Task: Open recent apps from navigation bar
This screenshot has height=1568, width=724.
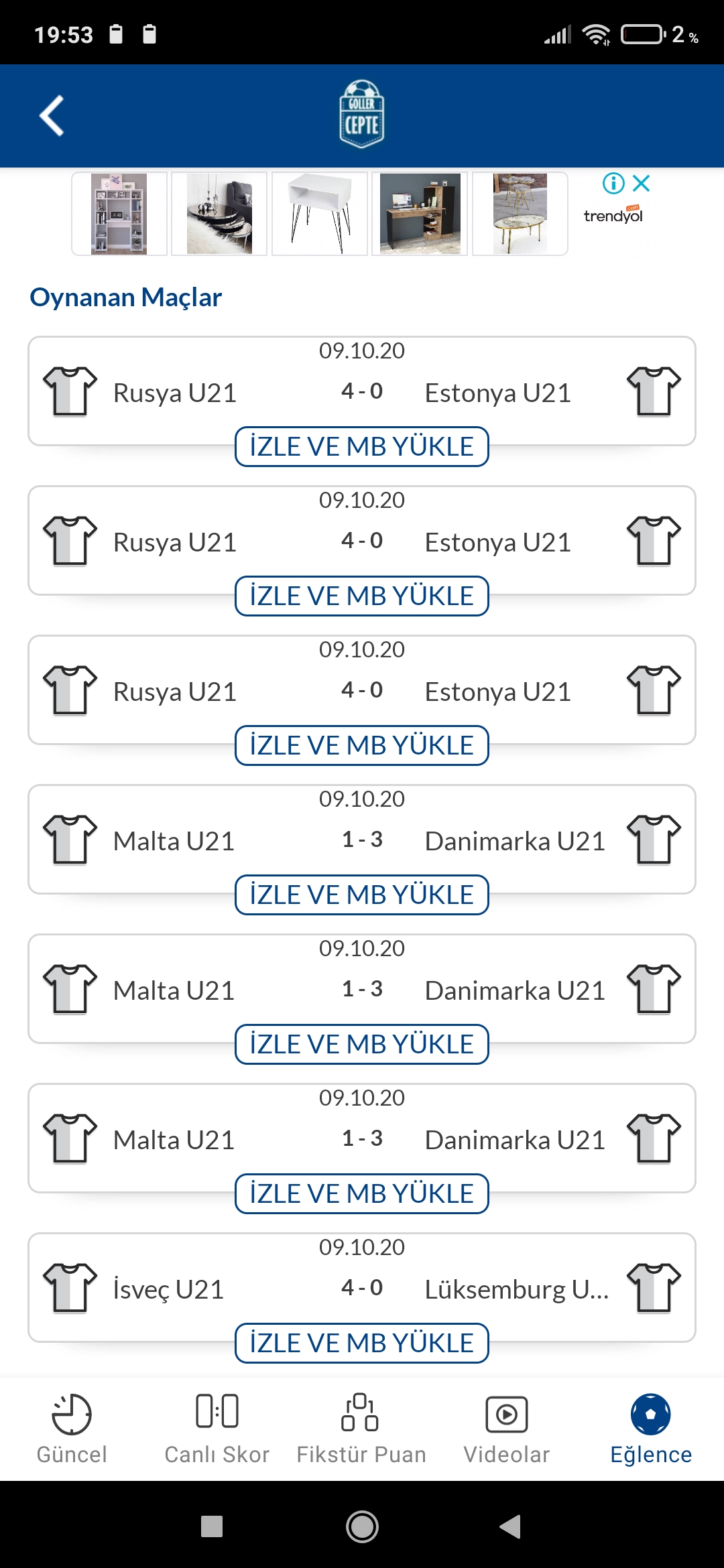Action: 212,1526
